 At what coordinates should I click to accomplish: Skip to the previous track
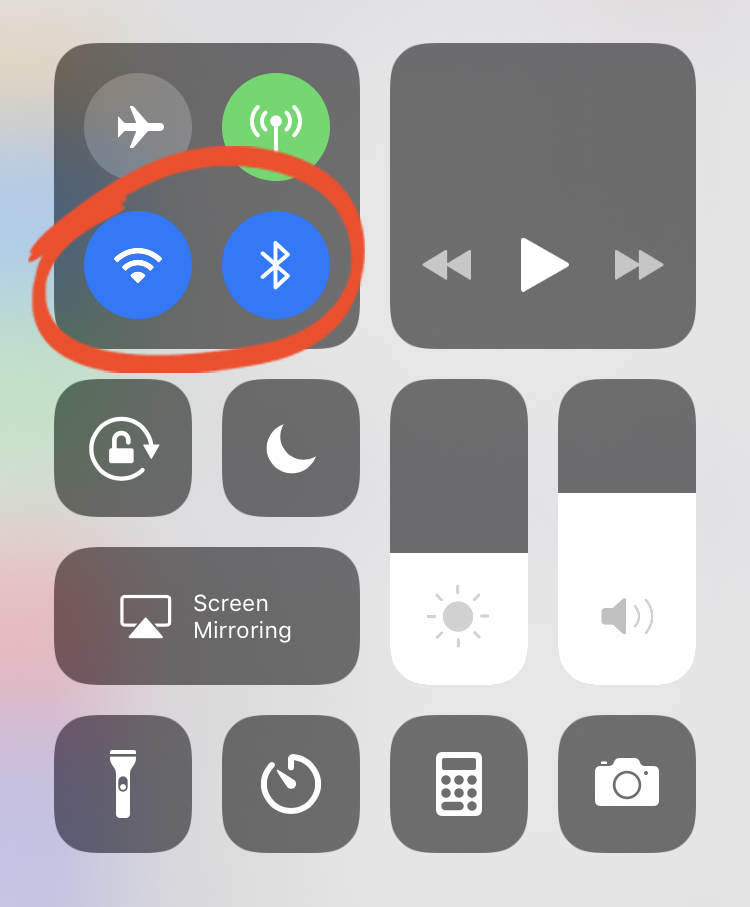446,265
